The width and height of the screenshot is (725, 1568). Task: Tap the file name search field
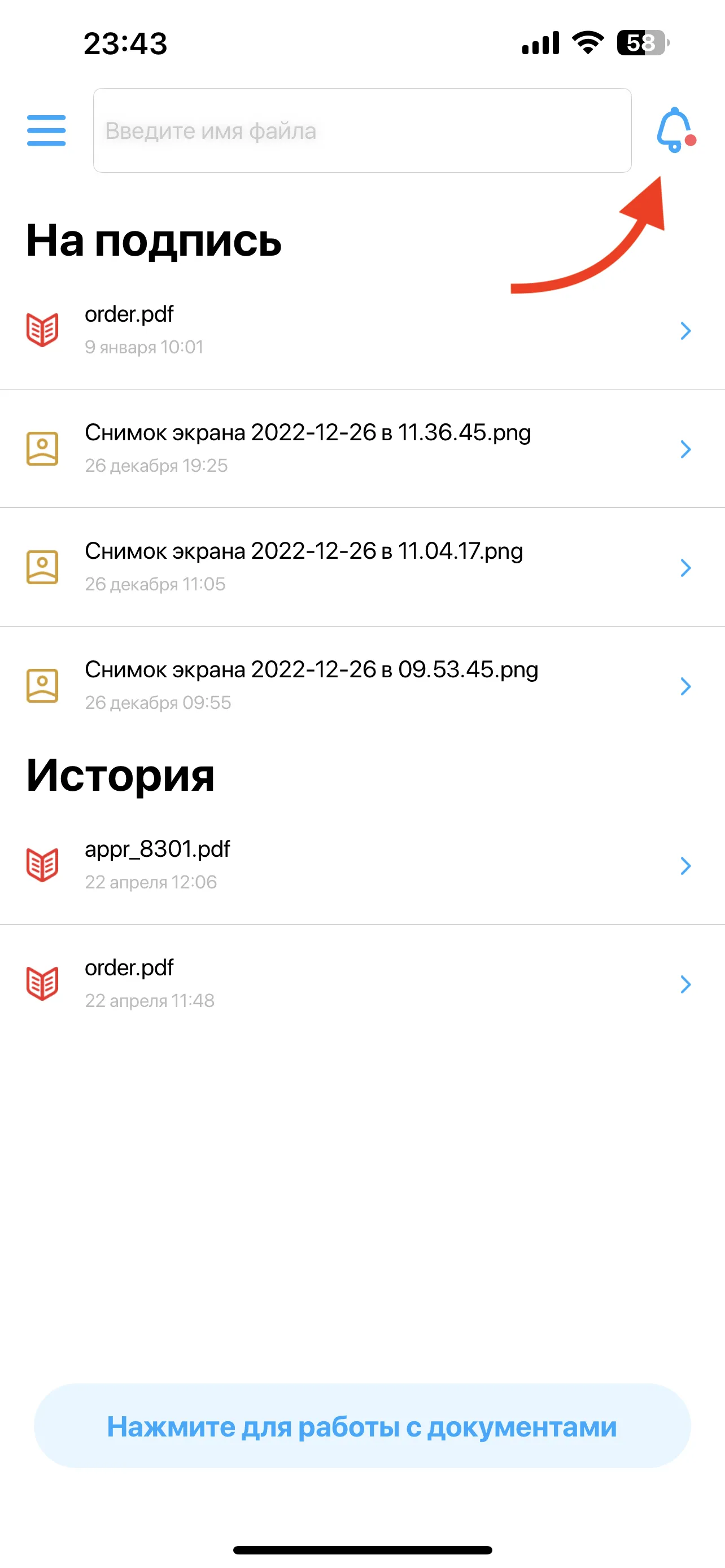coord(362,130)
